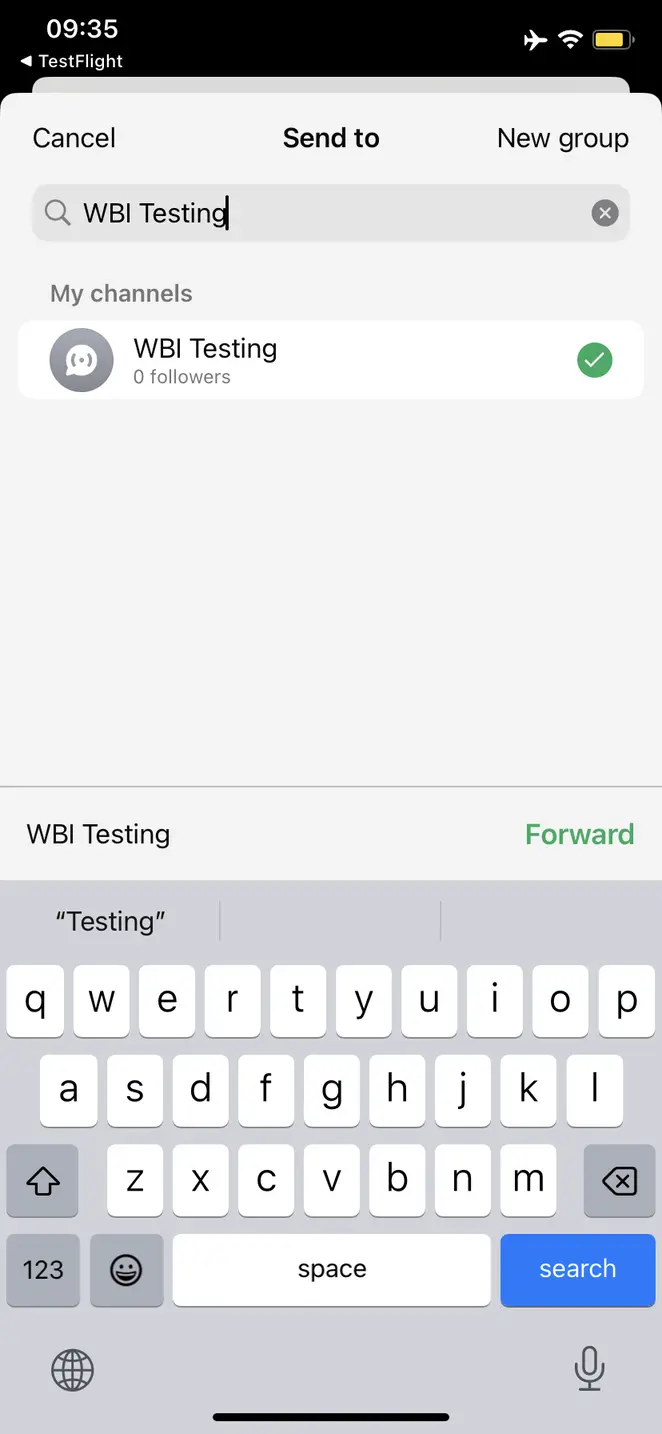The height and width of the screenshot is (1434, 662).
Task: Return to TestFlight app
Action: coord(72,61)
